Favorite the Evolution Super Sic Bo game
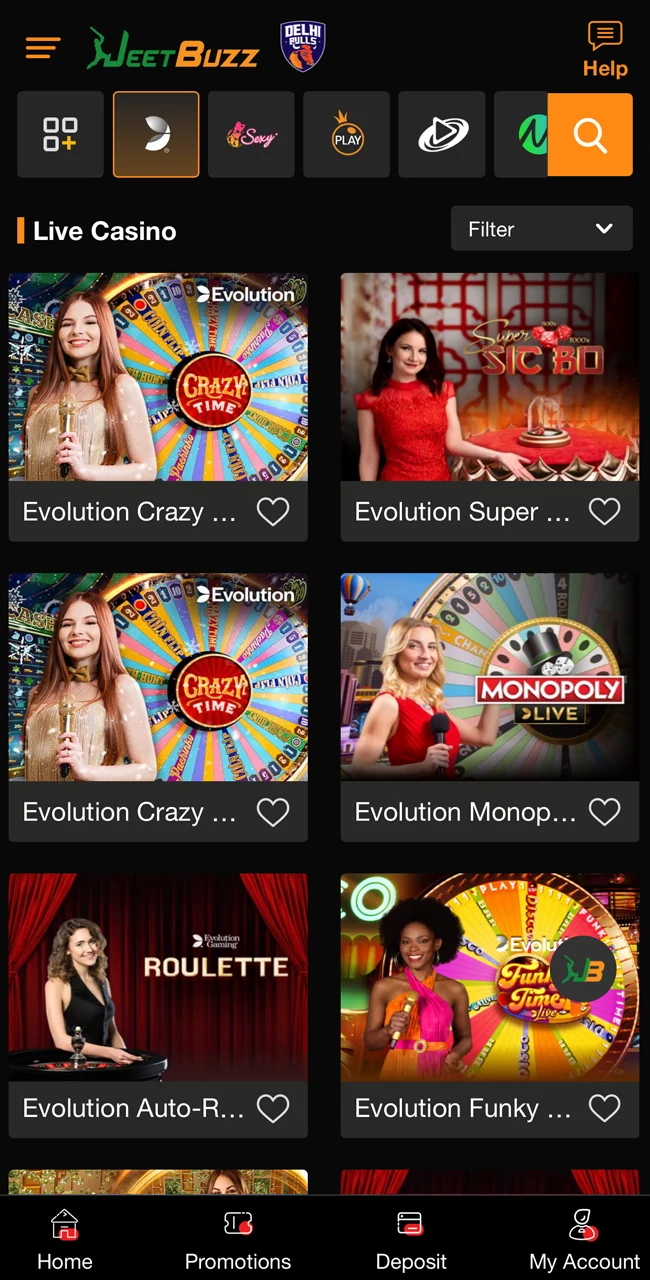The image size is (650, 1280). pos(604,512)
